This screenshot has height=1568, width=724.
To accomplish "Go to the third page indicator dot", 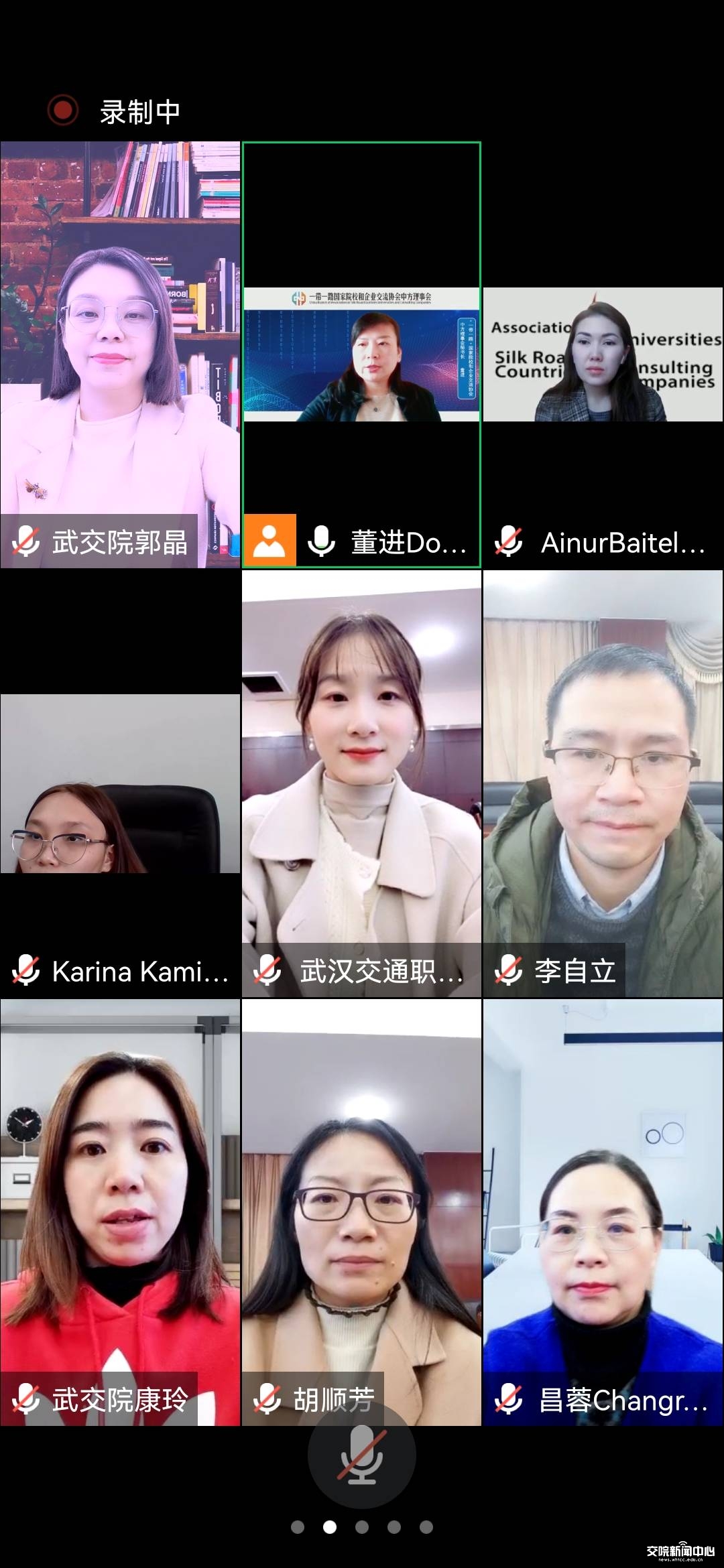I will point(362,1527).
